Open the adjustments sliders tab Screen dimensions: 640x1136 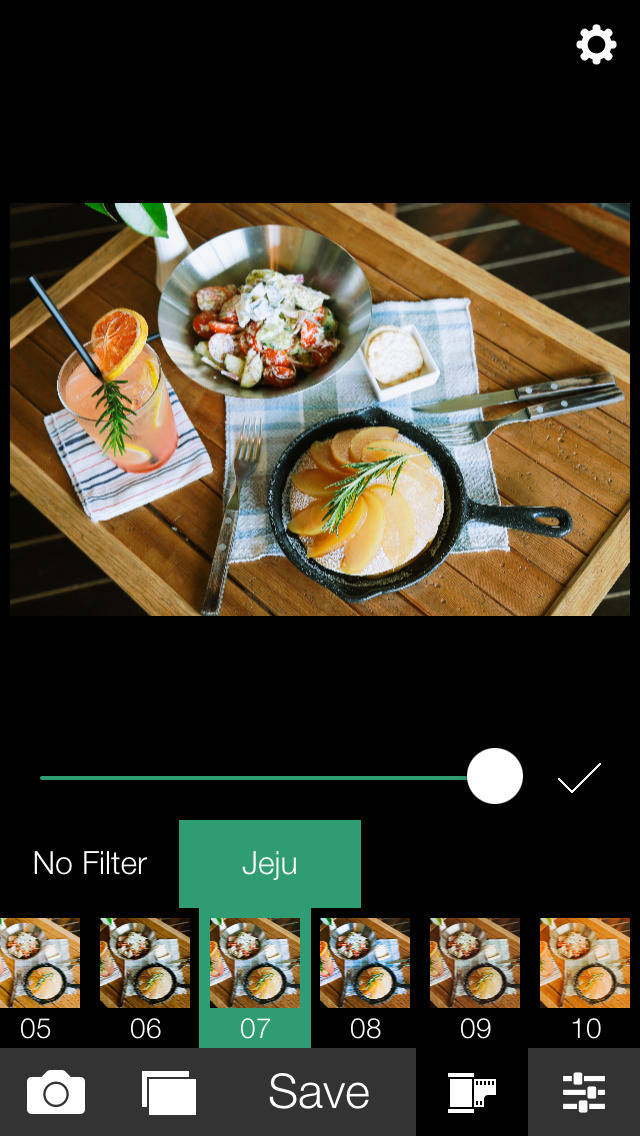(x=584, y=1092)
